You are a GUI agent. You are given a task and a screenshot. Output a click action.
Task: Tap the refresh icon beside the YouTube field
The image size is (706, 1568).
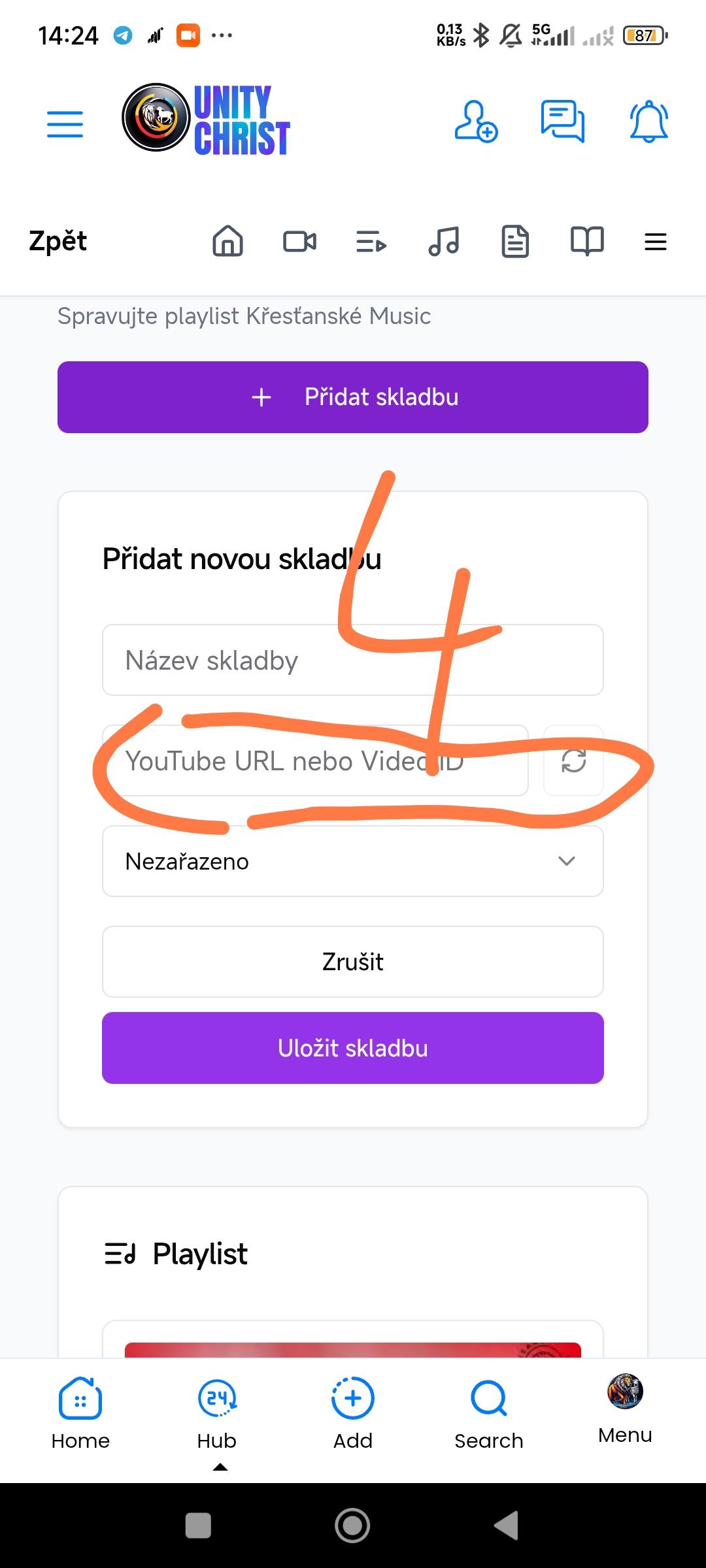tap(573, 761)
